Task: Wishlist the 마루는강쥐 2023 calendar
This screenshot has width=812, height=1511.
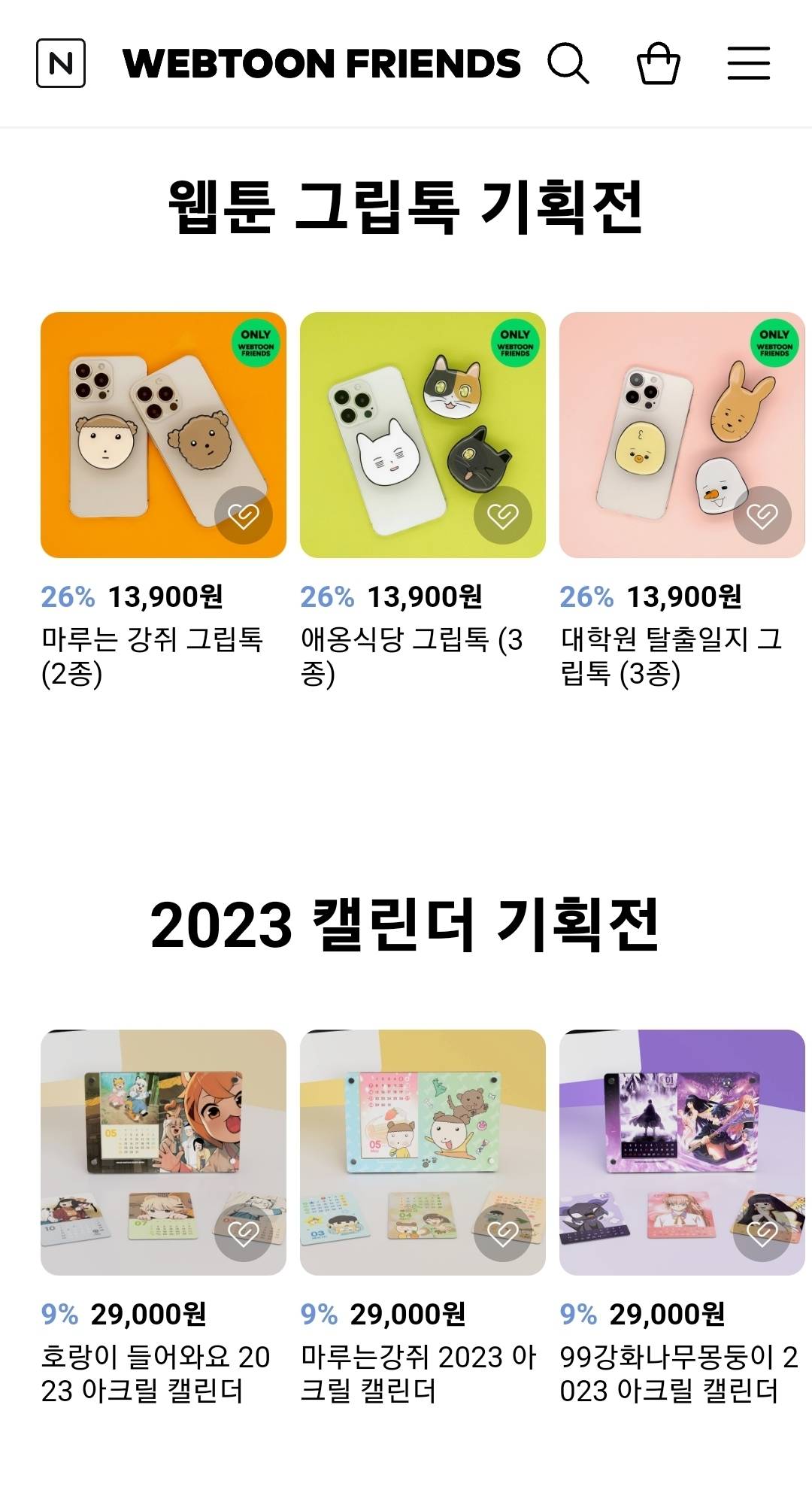Action: pyautogui.click(x=503, y=1233)
